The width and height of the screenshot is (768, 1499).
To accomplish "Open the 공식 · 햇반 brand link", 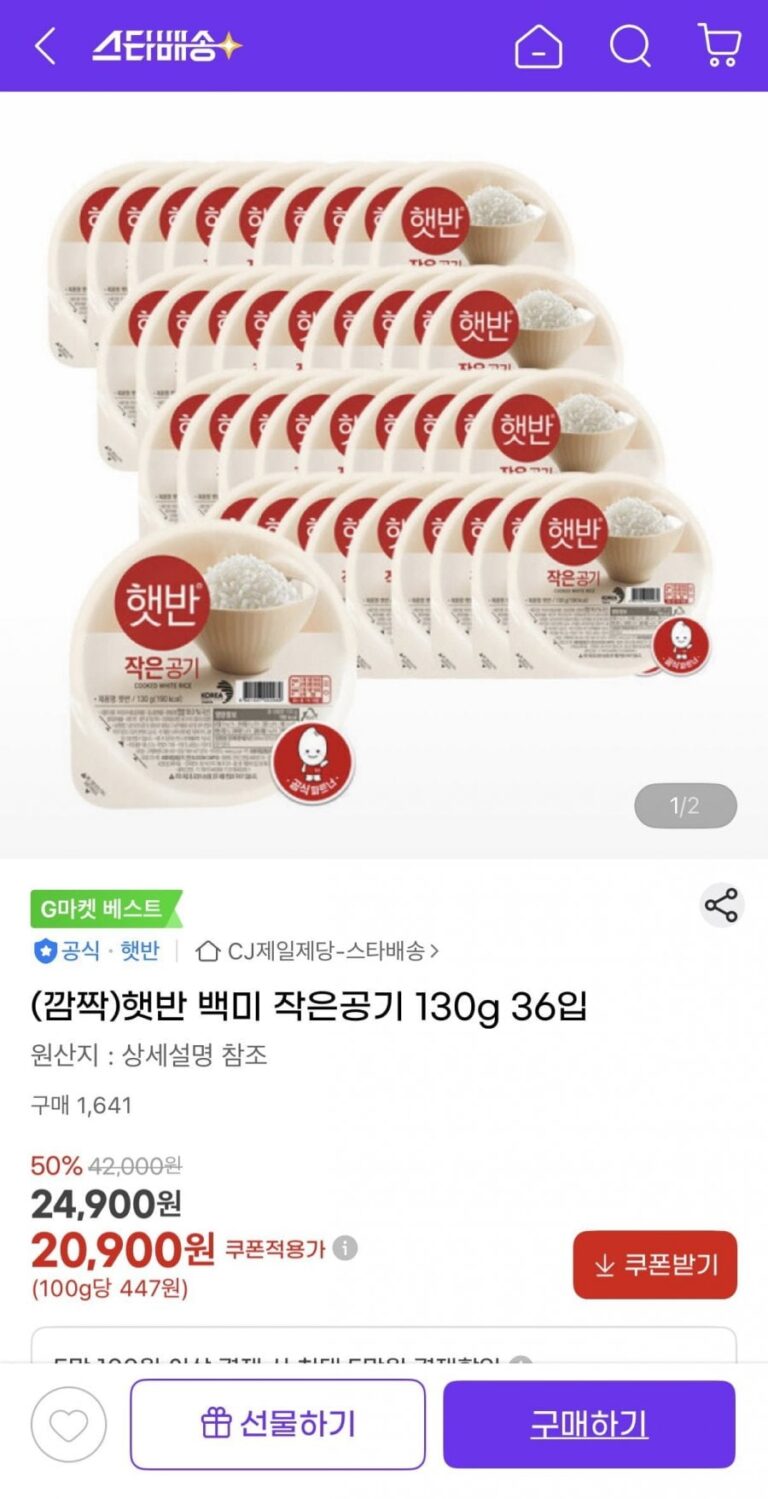I will click(x=97, y=950).
